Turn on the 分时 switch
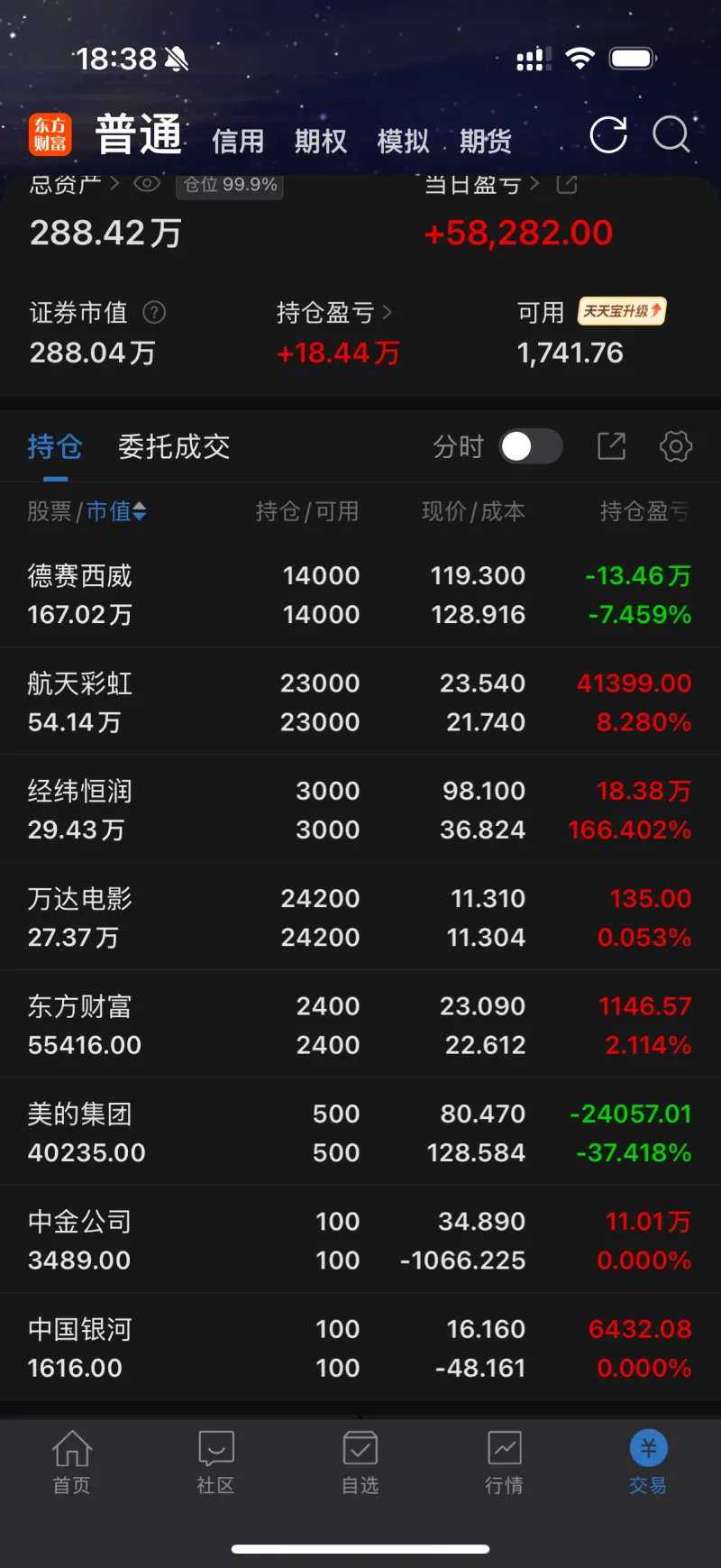721x1568 pixels. click(x=531, y=446)
